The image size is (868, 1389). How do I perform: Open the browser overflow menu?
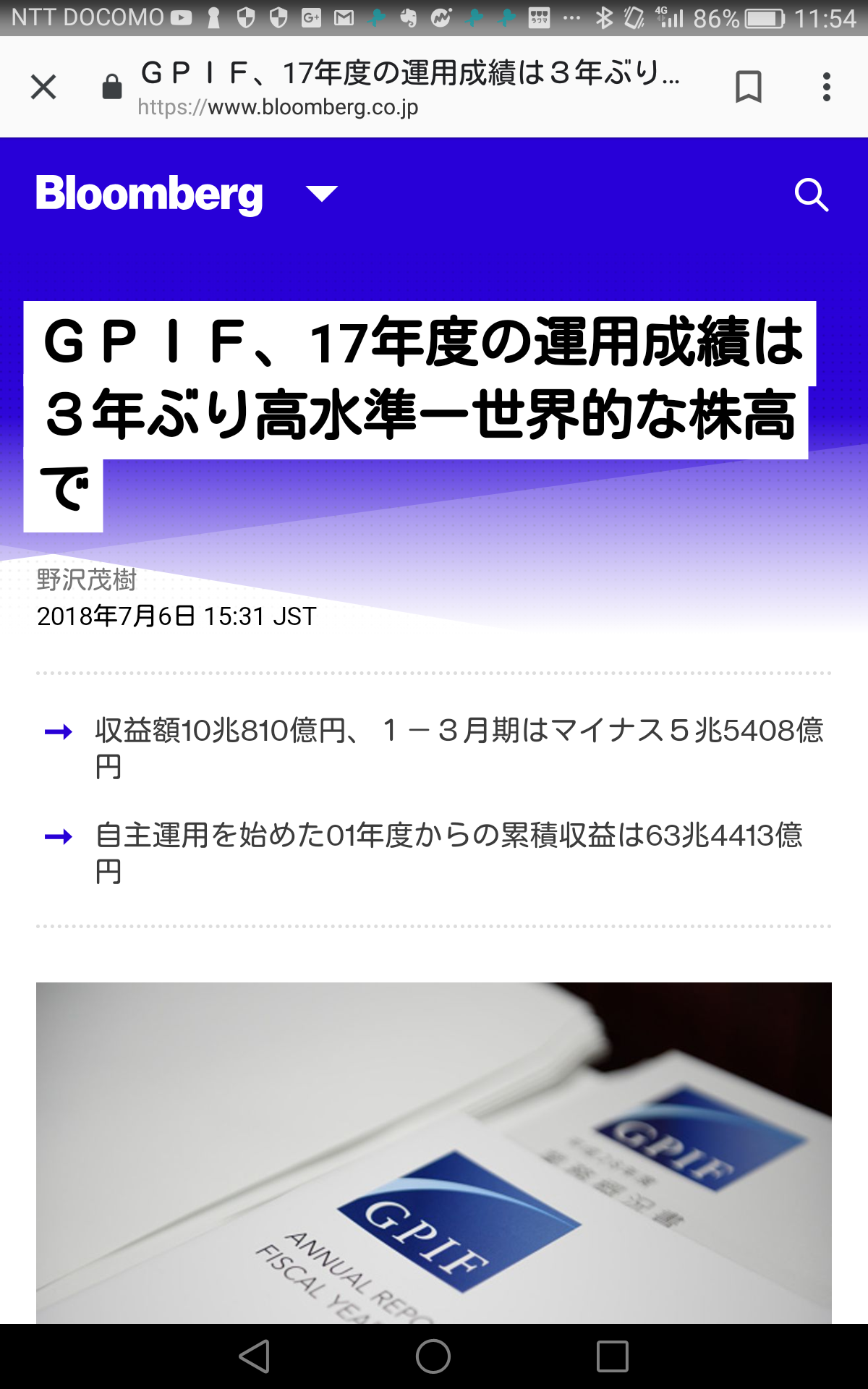click(x=827, y=87)
